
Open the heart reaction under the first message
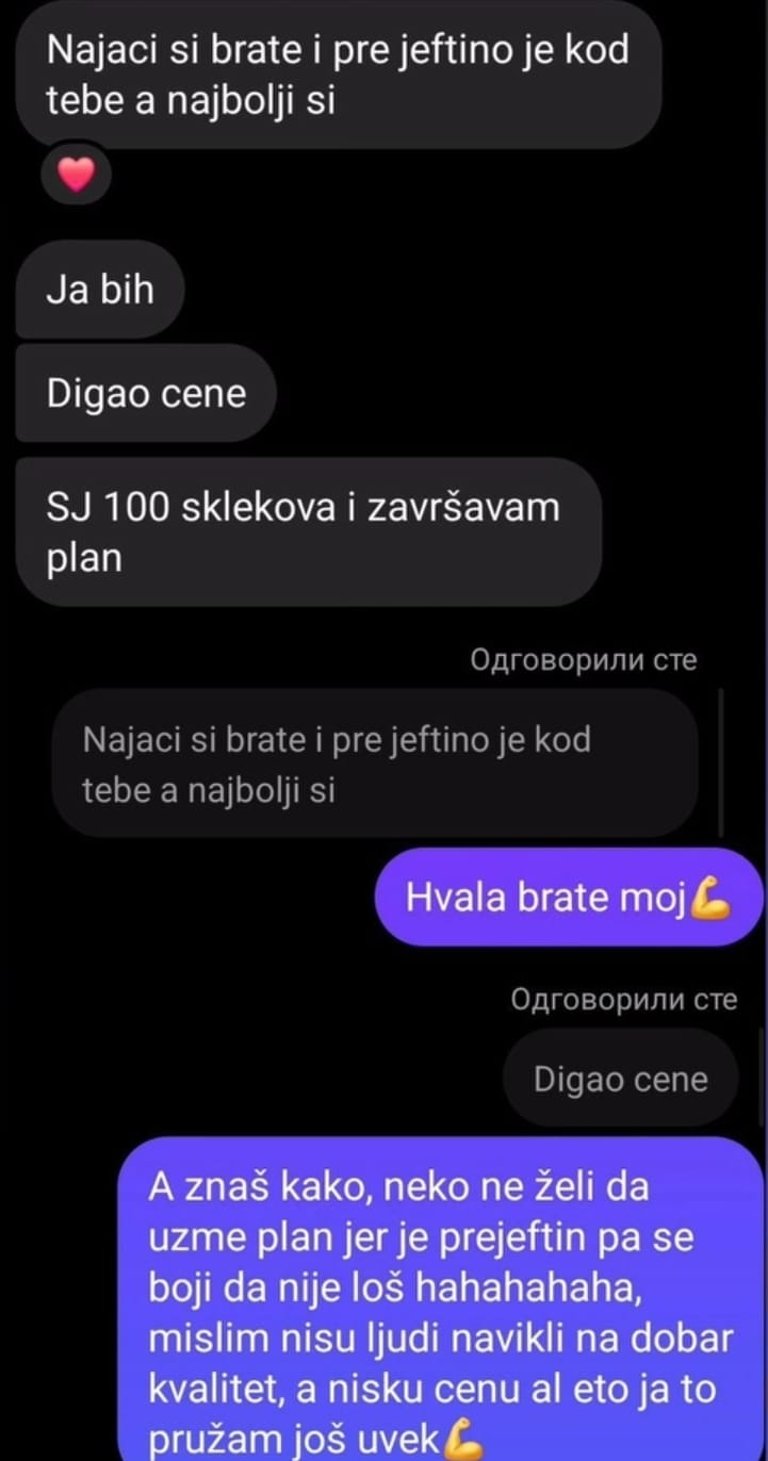point(76,177)
